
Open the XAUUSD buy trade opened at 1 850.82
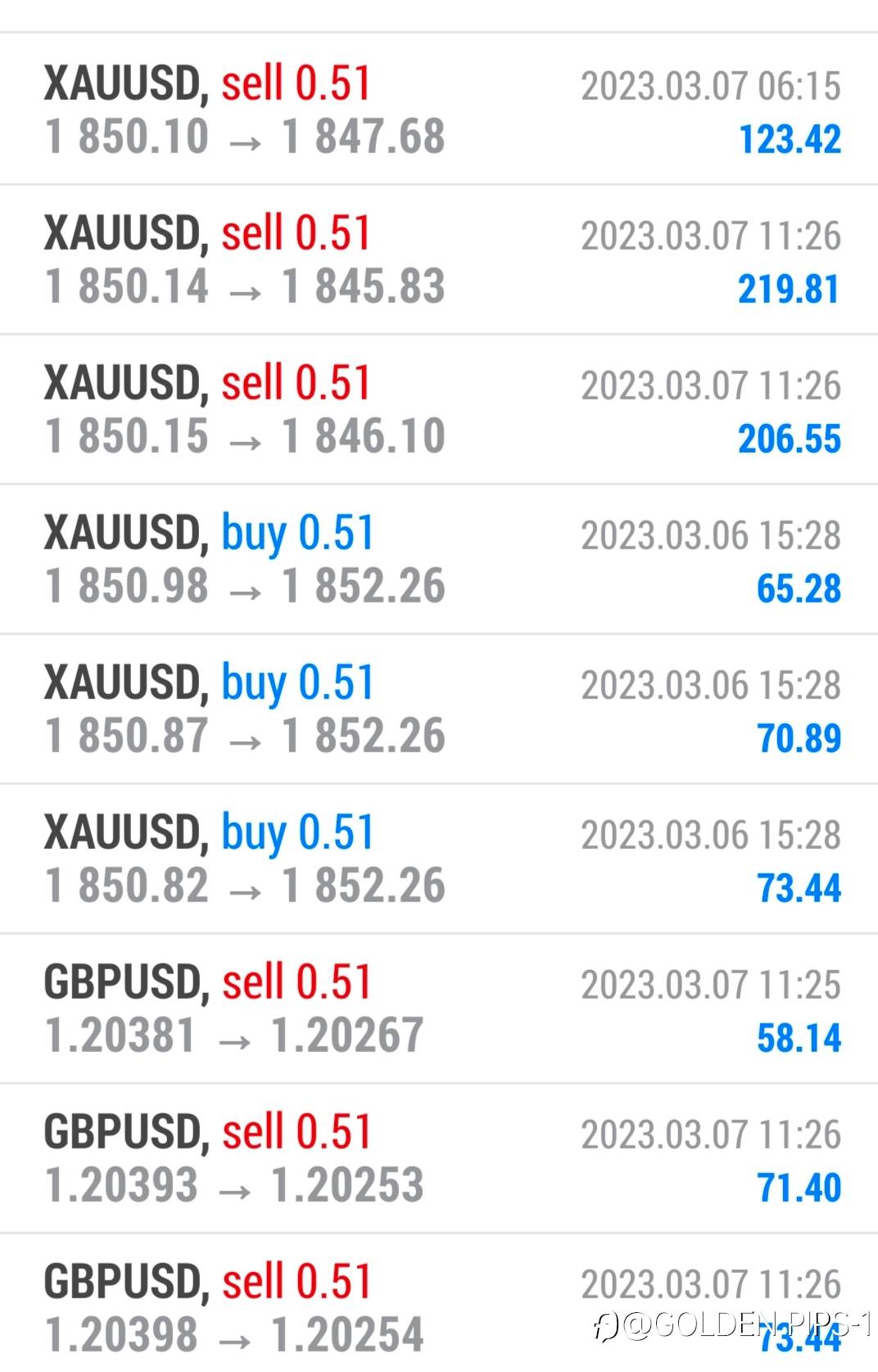(x=439, y=859)
